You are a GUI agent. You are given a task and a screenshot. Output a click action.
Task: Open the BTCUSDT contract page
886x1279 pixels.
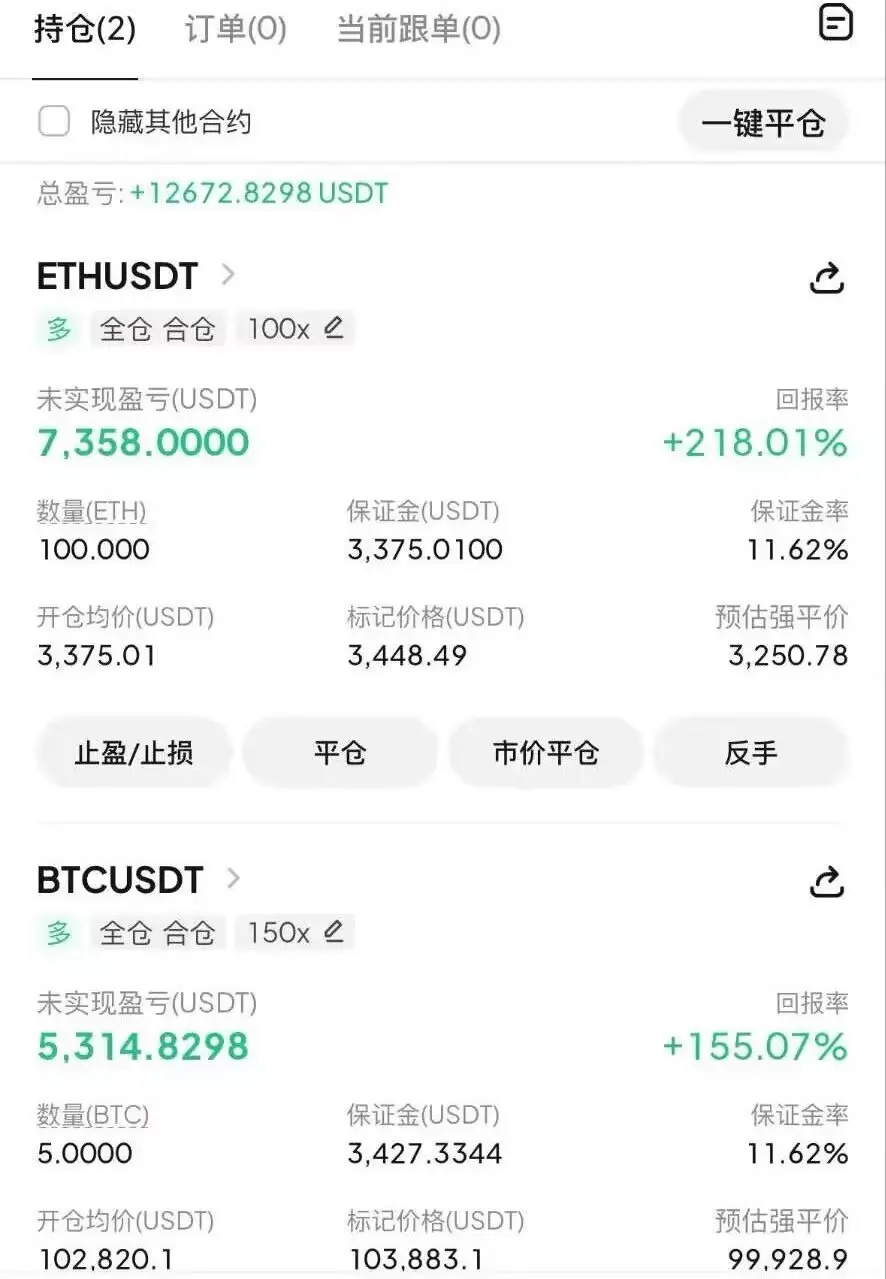[138, 880]
